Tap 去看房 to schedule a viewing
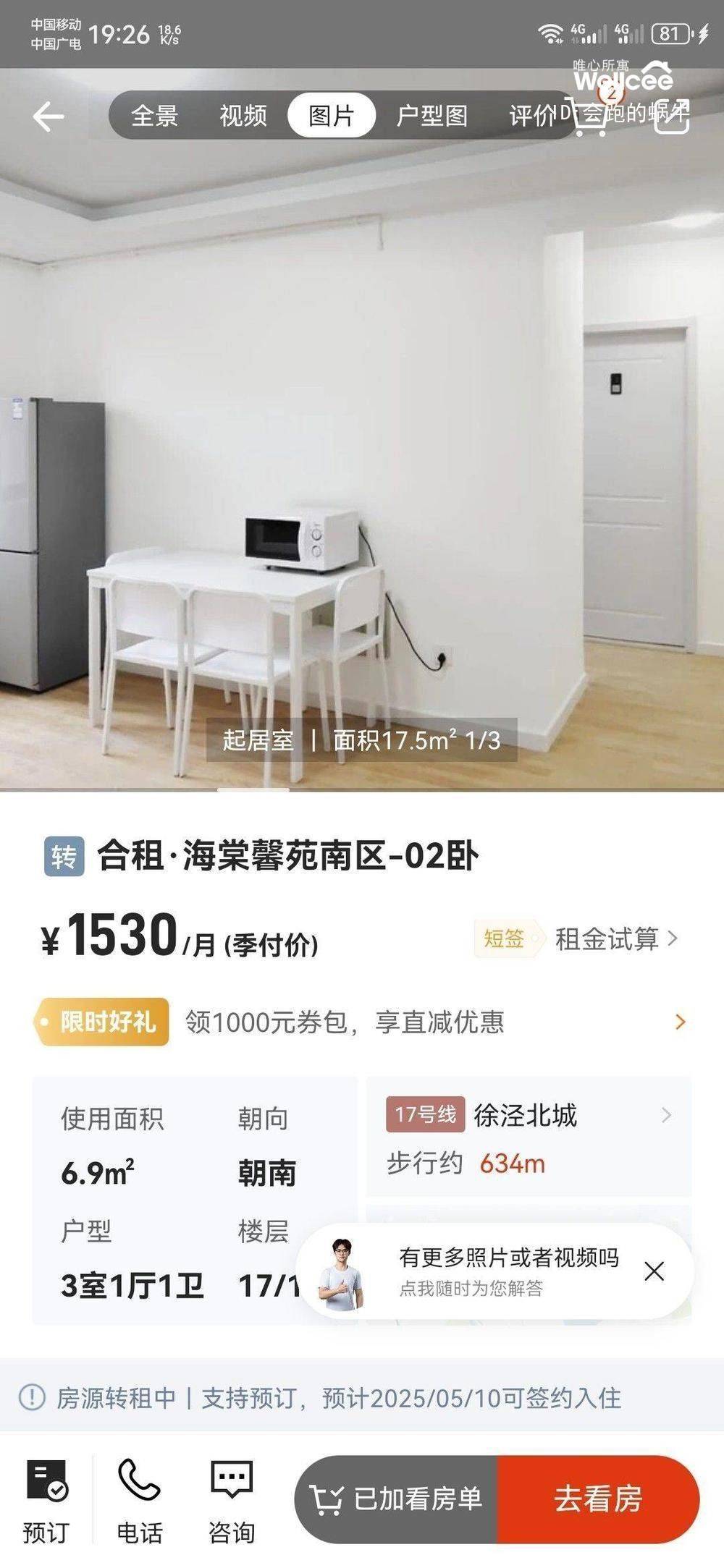 click(598, 1499)
